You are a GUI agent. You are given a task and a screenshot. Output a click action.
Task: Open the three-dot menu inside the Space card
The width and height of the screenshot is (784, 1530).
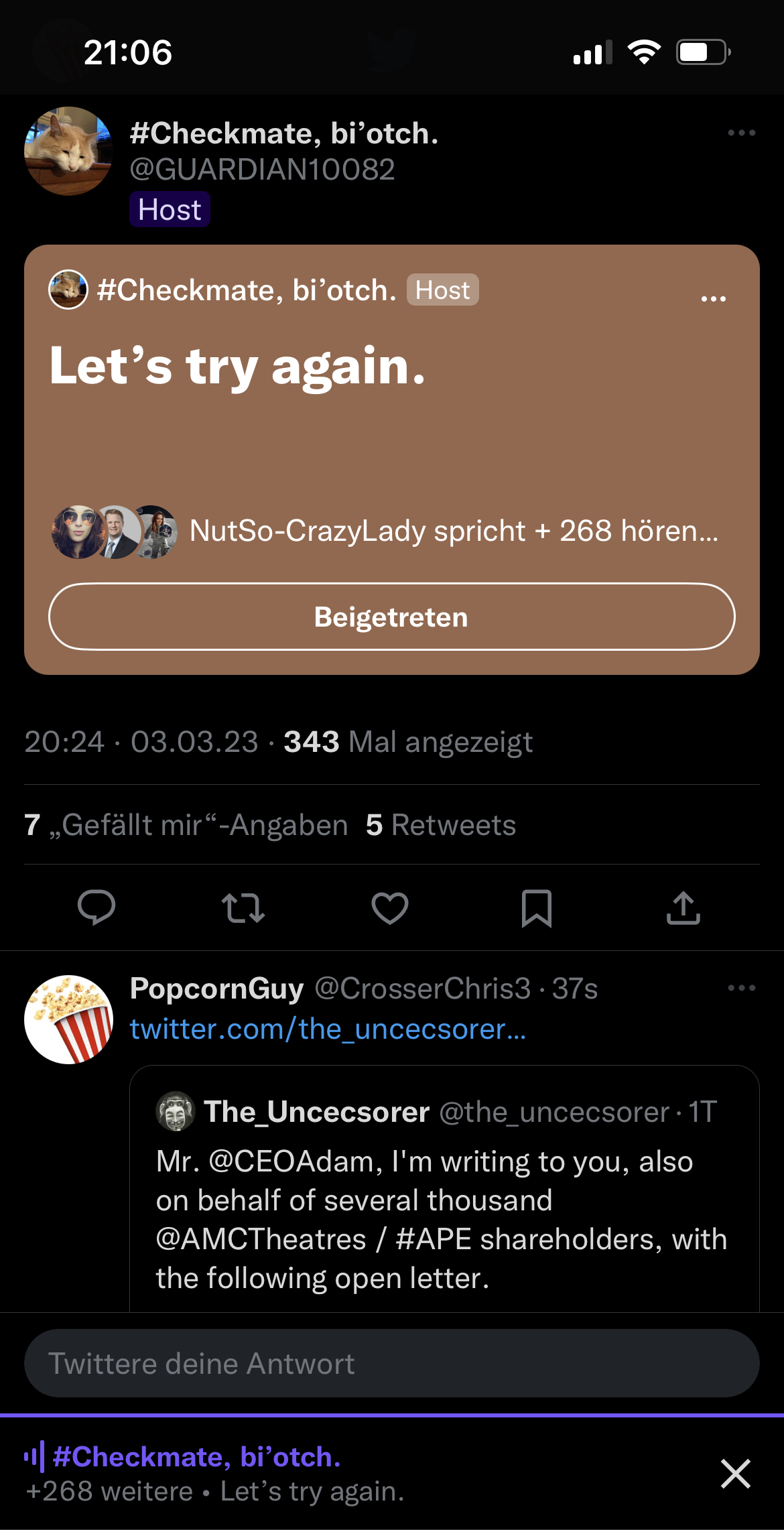click(713, 299)
